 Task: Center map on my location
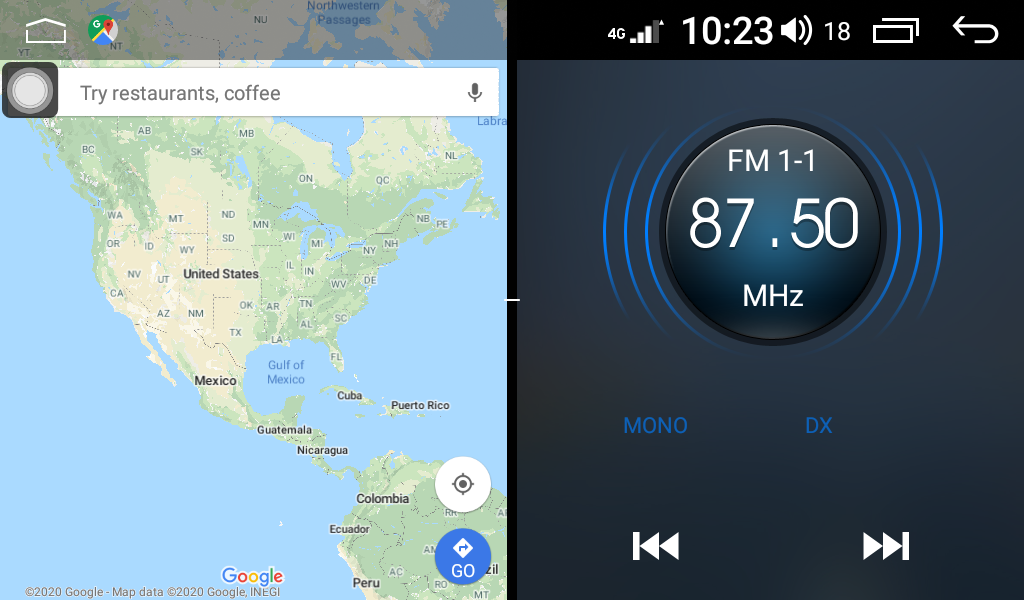click(462, 485)
